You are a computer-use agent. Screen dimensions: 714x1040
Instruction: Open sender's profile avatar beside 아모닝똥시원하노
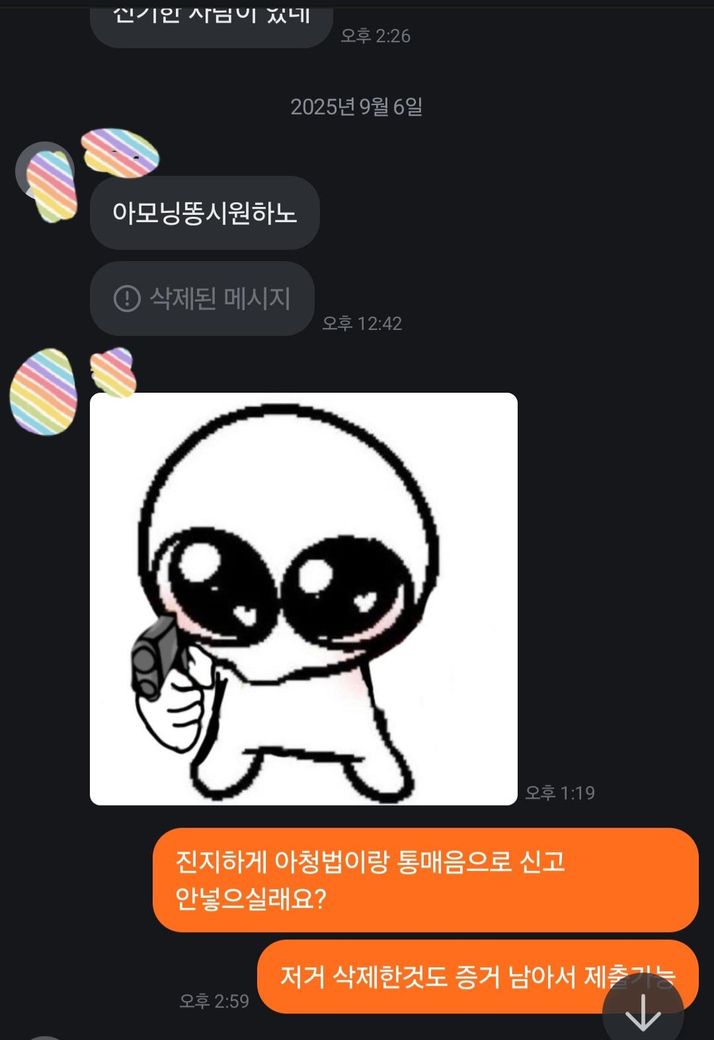click(46, 180)
